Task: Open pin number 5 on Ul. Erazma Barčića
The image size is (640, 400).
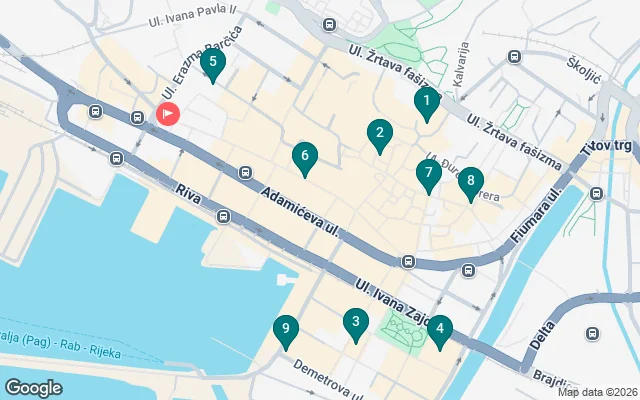Action: pyautogui.click(x=211, y=64)
